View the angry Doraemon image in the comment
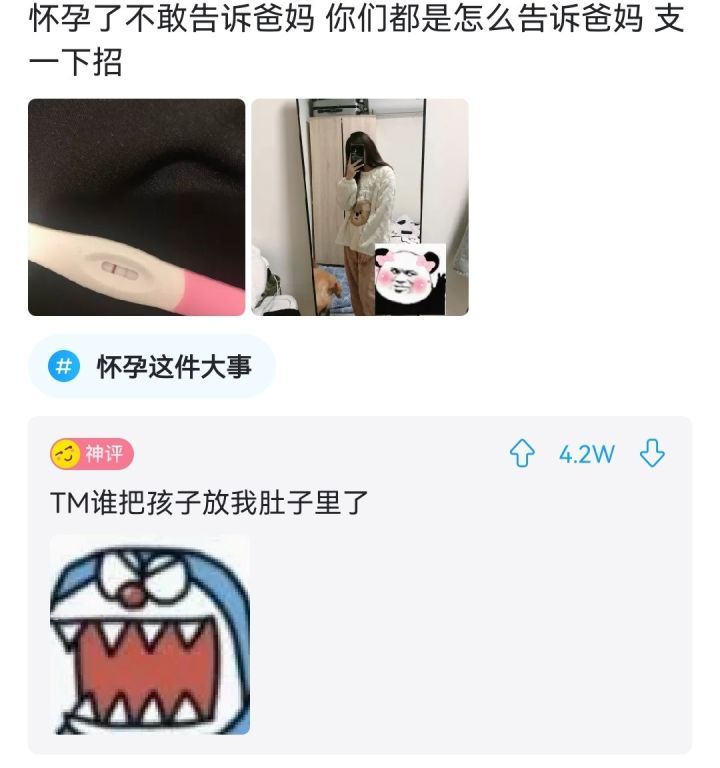This screenshot has height=768, width=720. (x=150, y=634)
